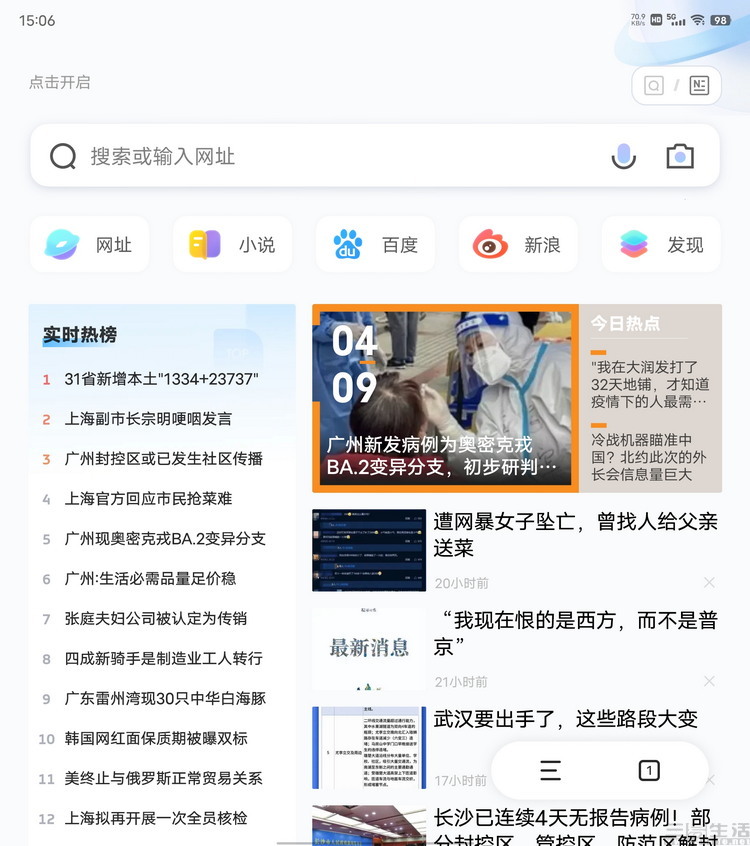
Task: Toggle the search/news layout switch
Action: tap(676, 86)
